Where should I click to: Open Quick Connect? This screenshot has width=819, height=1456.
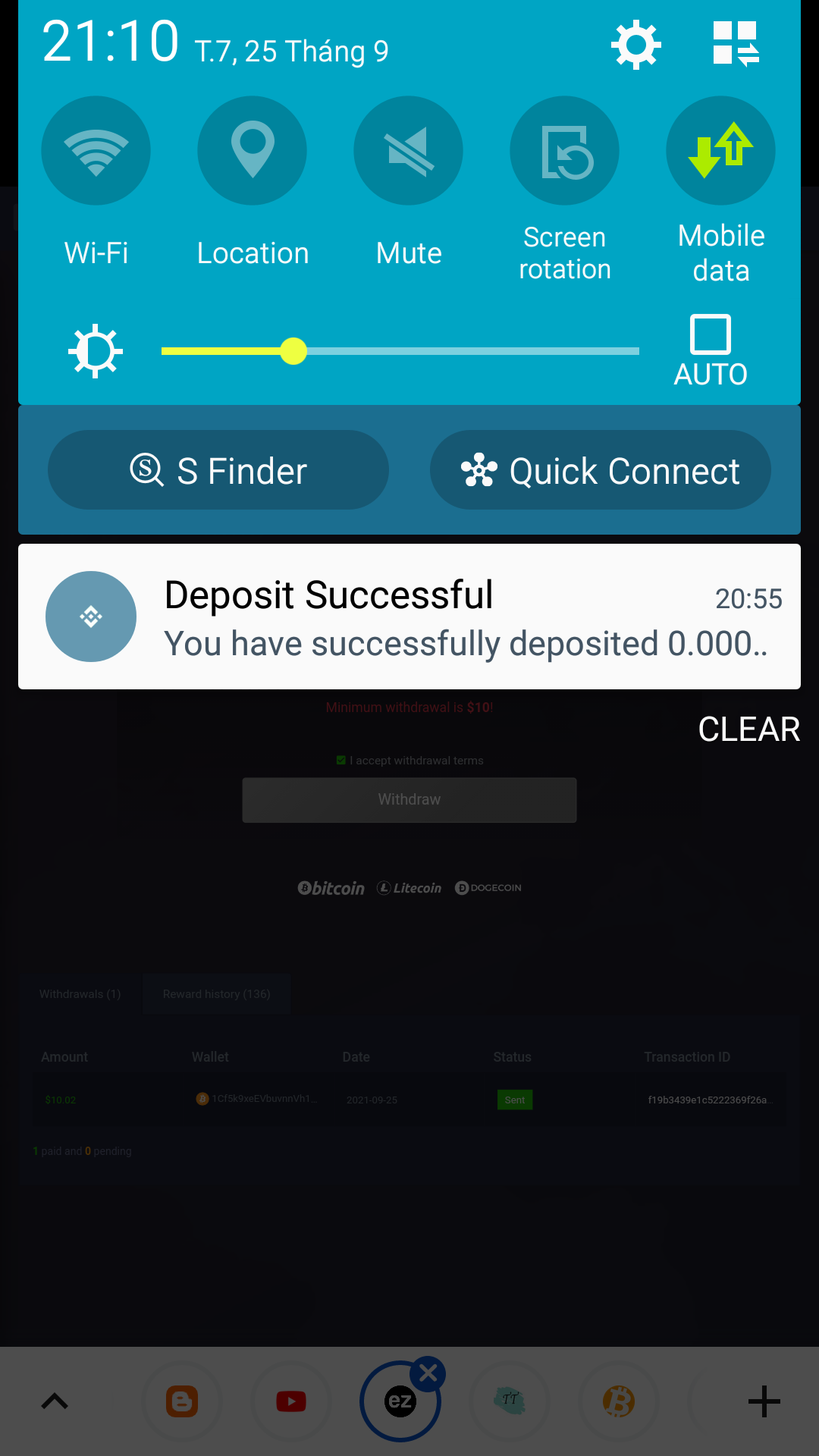coord(601,470)
